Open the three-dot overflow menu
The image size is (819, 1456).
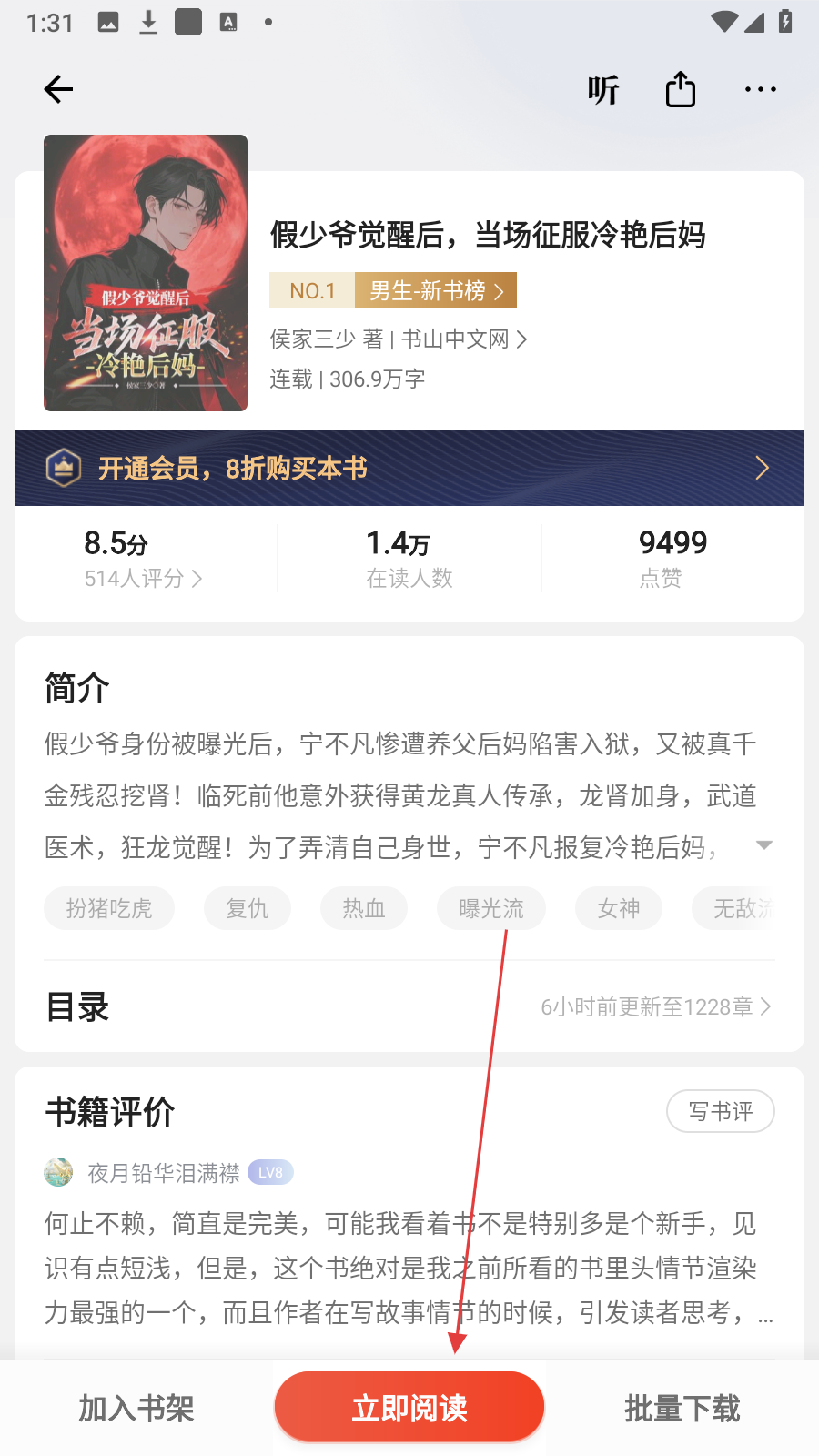(760, 89)
